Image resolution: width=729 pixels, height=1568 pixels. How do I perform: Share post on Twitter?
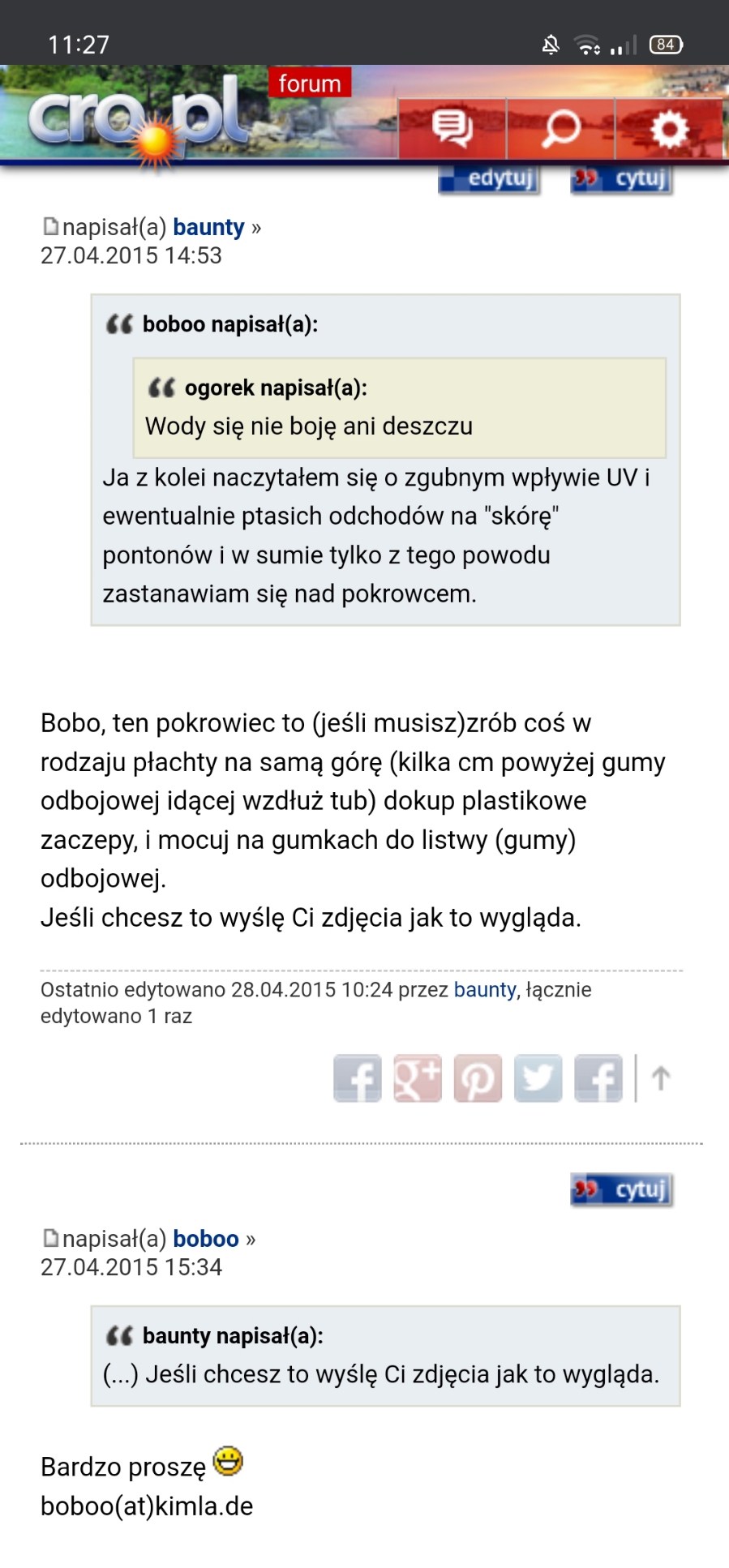(x=538, y=1078)
